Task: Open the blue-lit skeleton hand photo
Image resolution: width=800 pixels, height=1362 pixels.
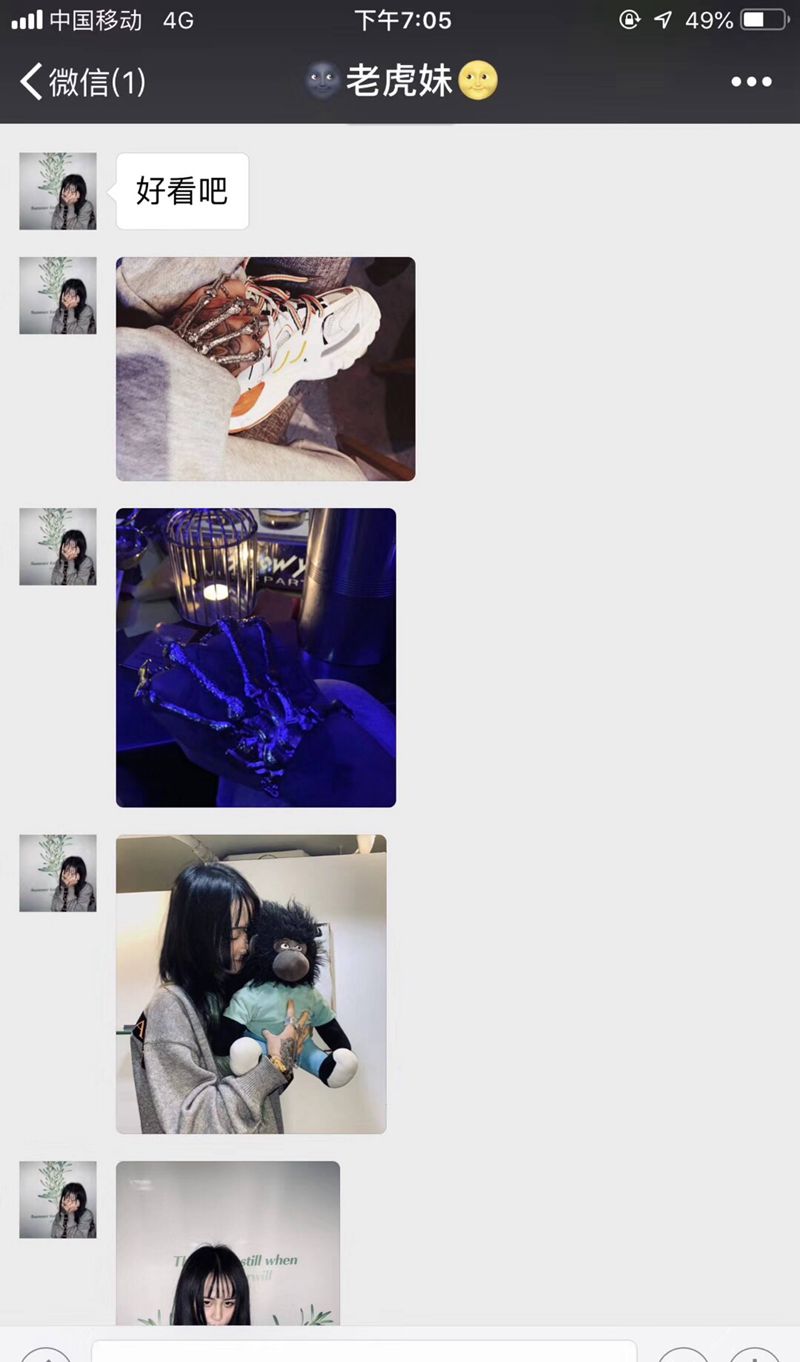Action: [x=256, y=657]
